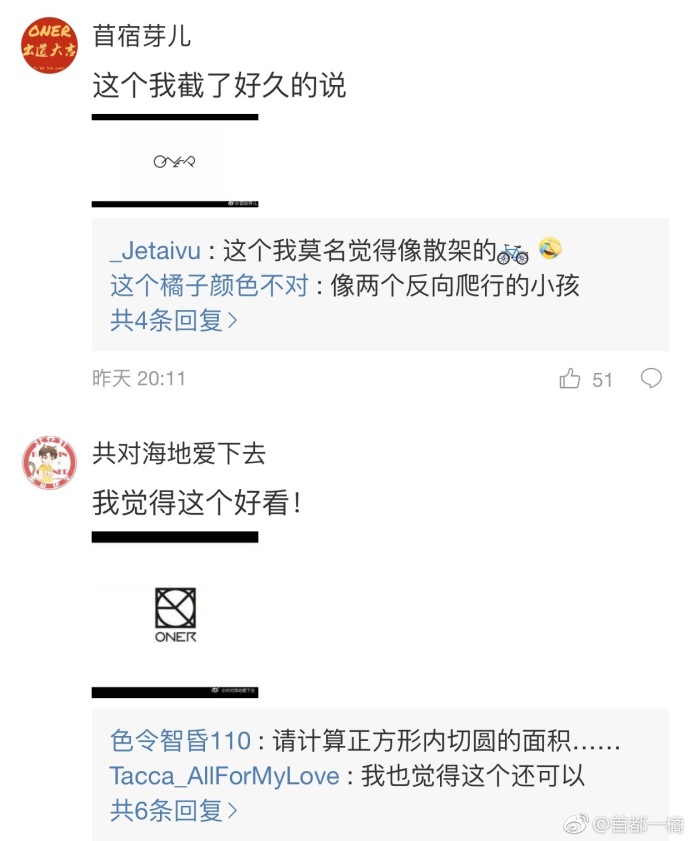The image size is (690, 841).
Task: View 苜蓿芽儿's attached ONER logo image
Action: (175, 161)
